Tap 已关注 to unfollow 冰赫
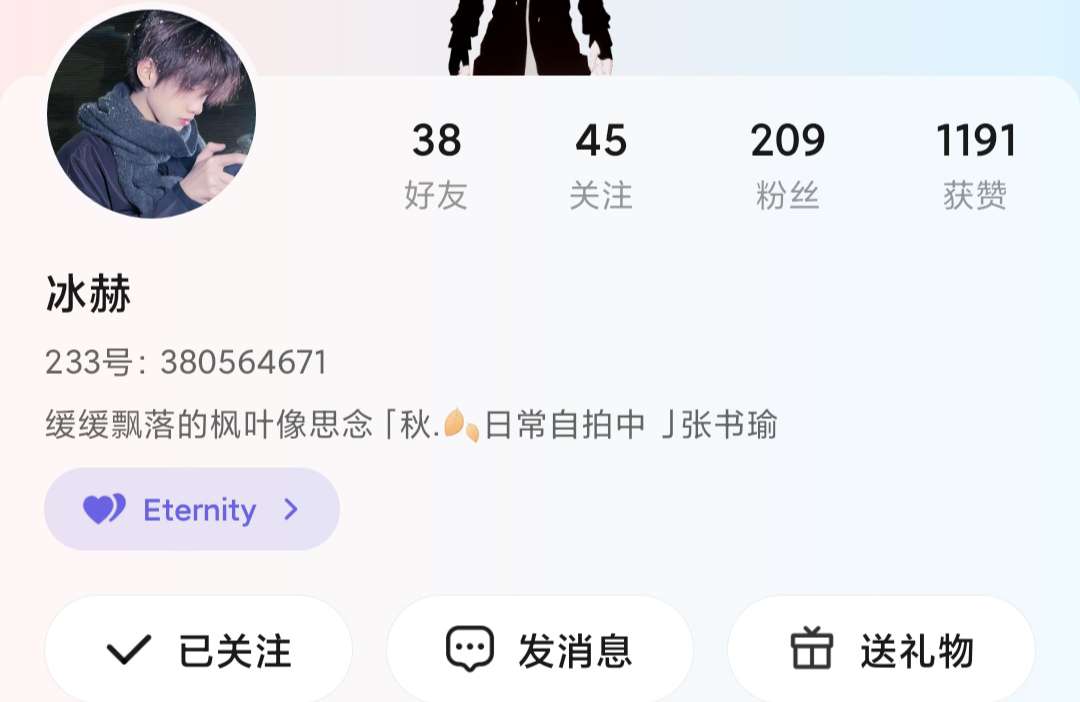This screenshot has height=702, width=1080. tap(198, 651)
